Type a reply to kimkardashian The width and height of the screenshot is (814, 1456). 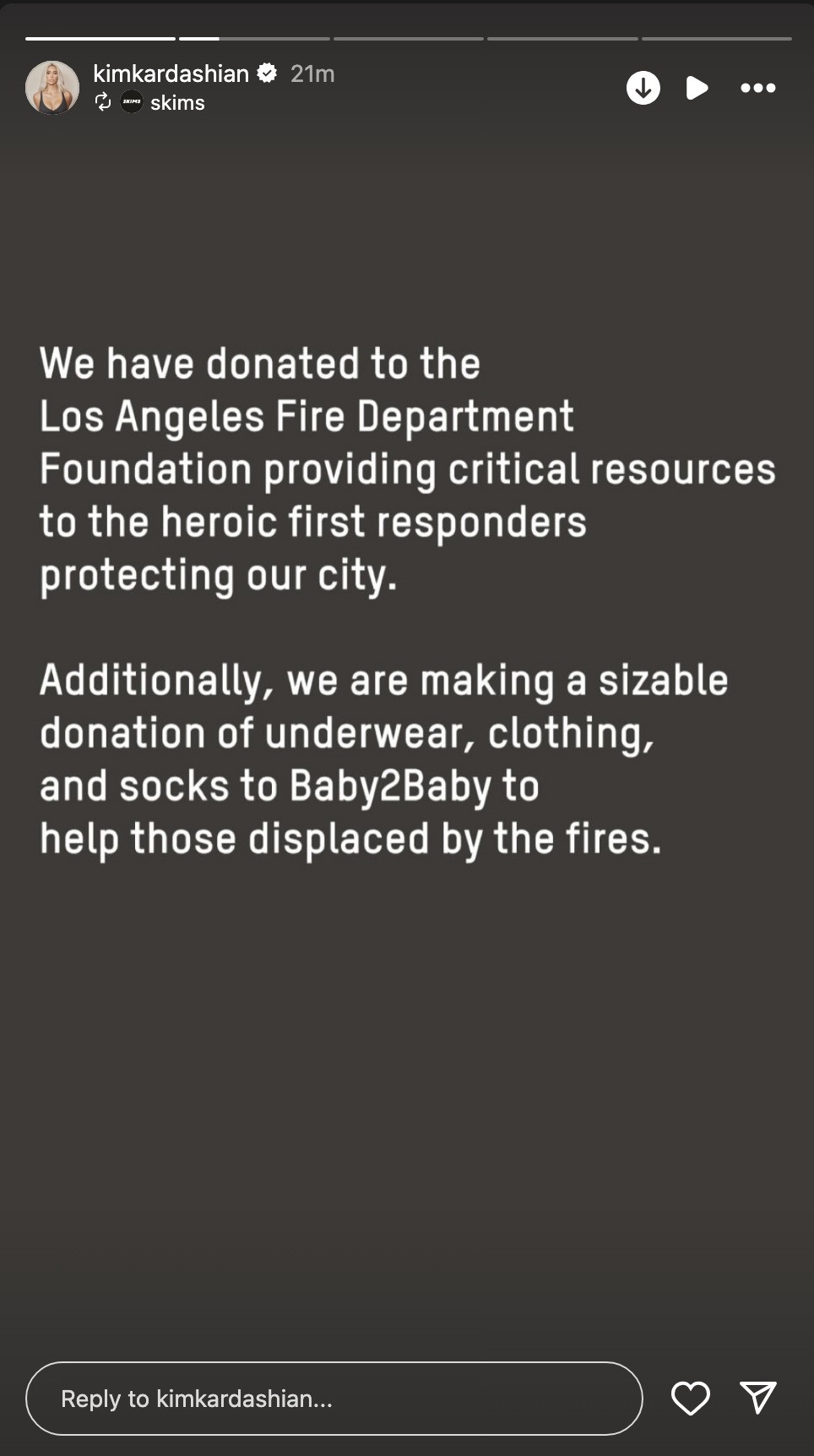click(x=334, y=1399)
